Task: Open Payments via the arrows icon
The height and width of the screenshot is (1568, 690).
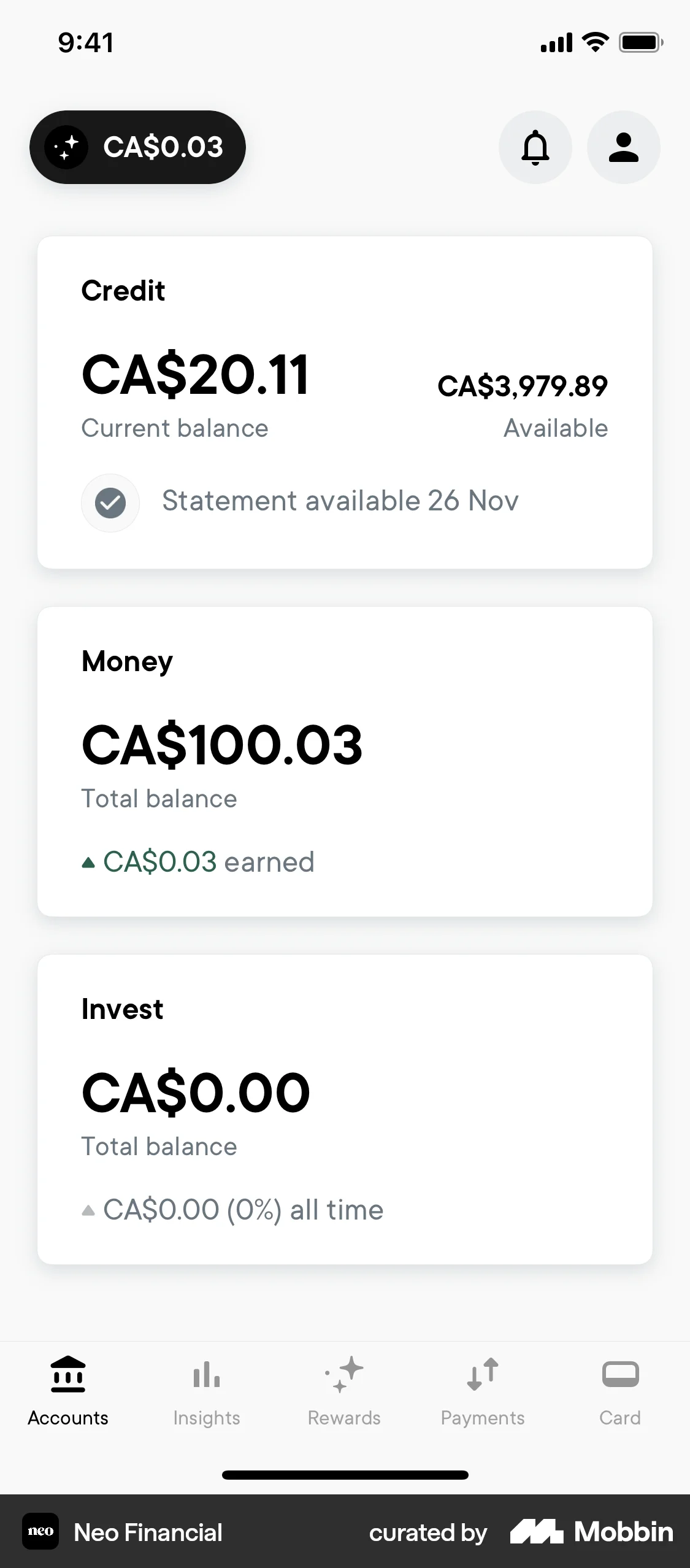Action: coord(483,1374)
